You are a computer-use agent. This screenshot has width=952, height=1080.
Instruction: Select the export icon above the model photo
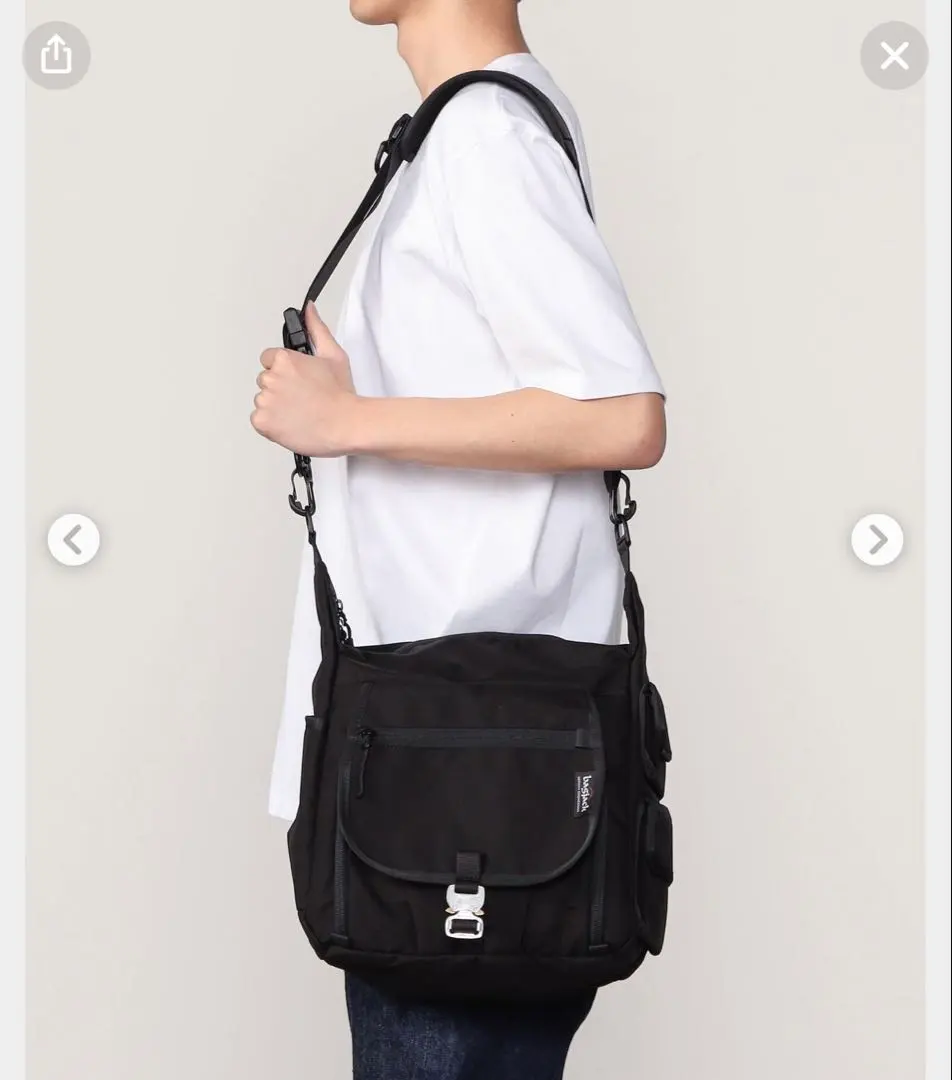coord(56,55)
